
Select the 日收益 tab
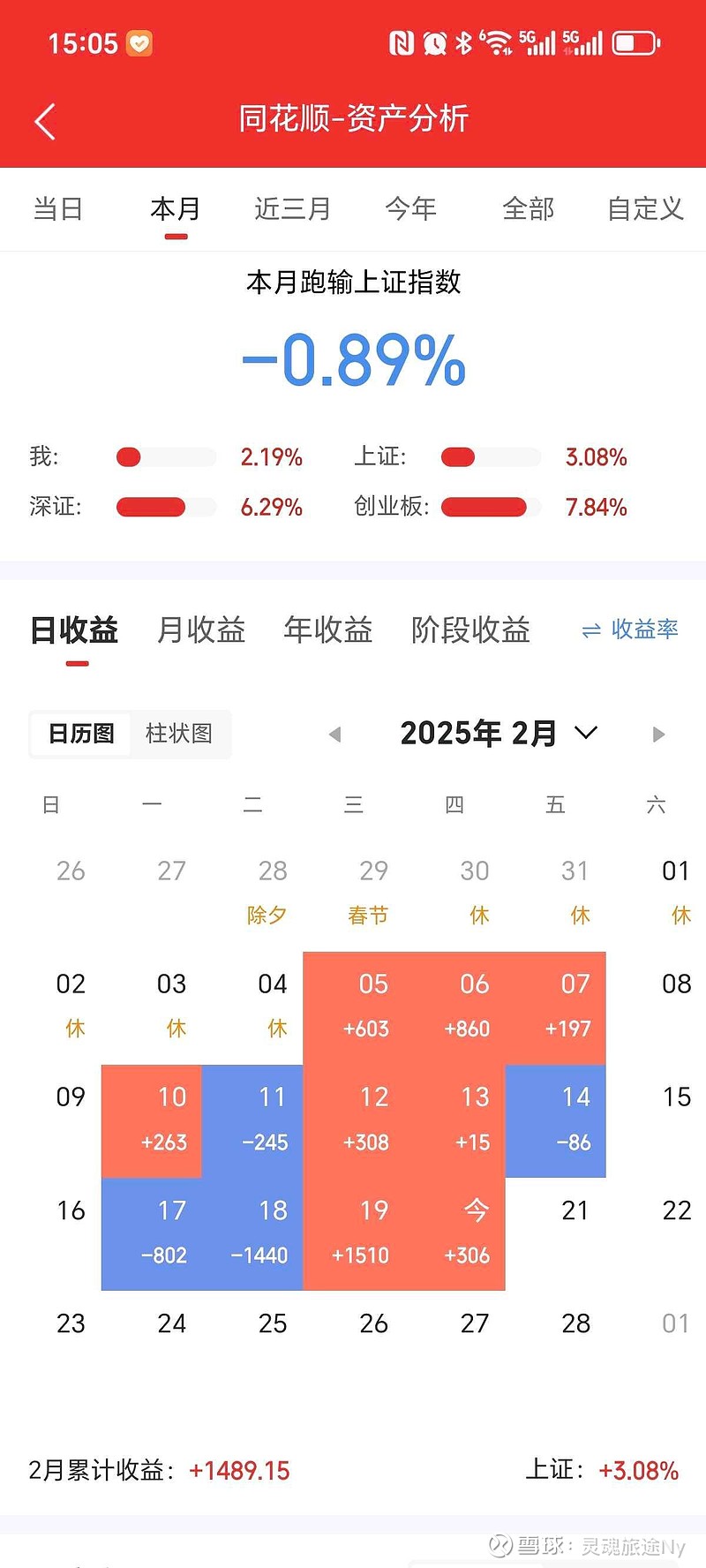[x=74, y=630]
